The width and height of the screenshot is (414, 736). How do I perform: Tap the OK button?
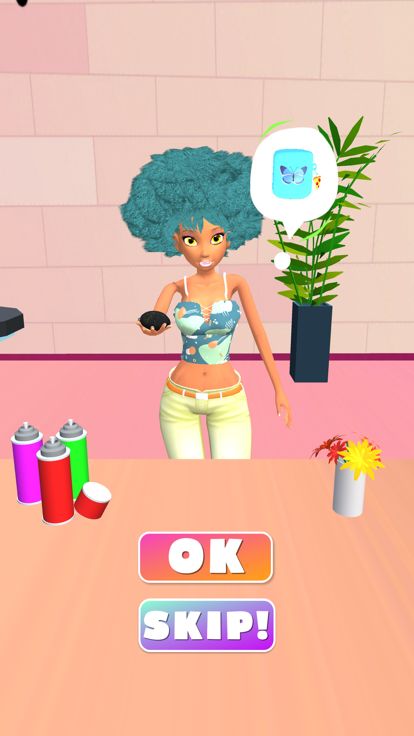pyautogui.click(x=206, y=557)
